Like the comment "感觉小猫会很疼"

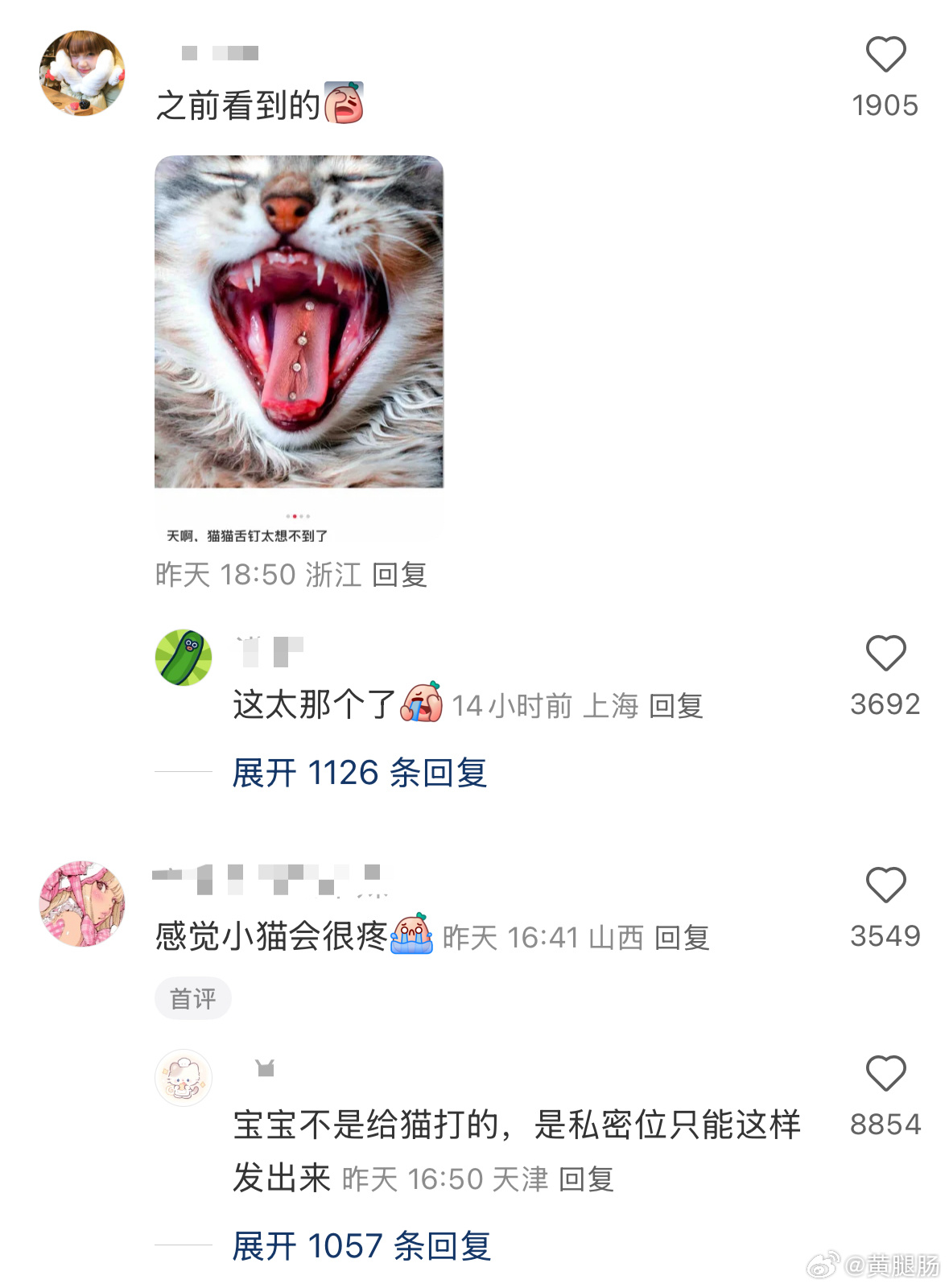click(x=885, y=885)
